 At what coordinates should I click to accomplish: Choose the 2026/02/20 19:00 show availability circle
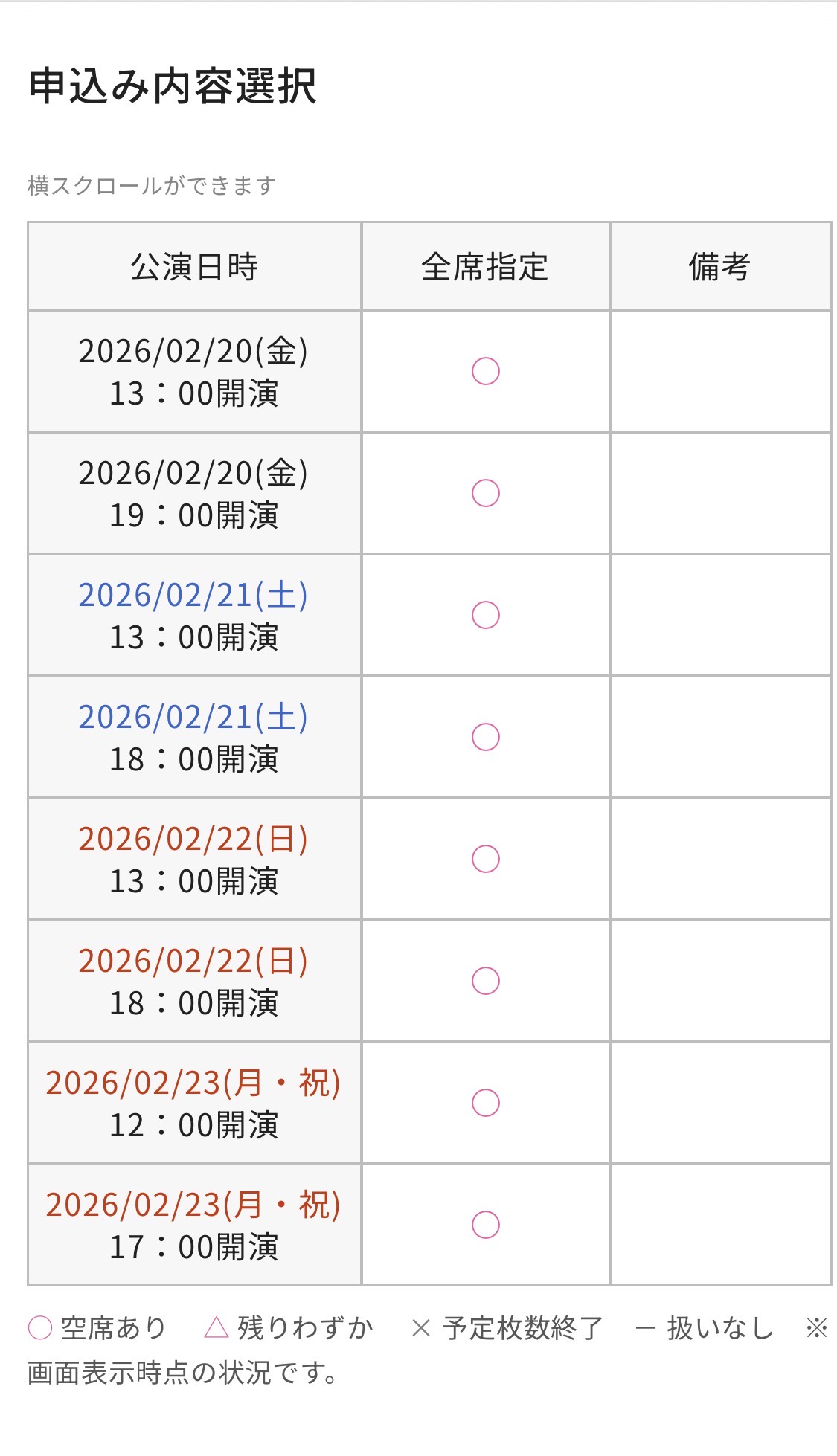tap(485, 493)
